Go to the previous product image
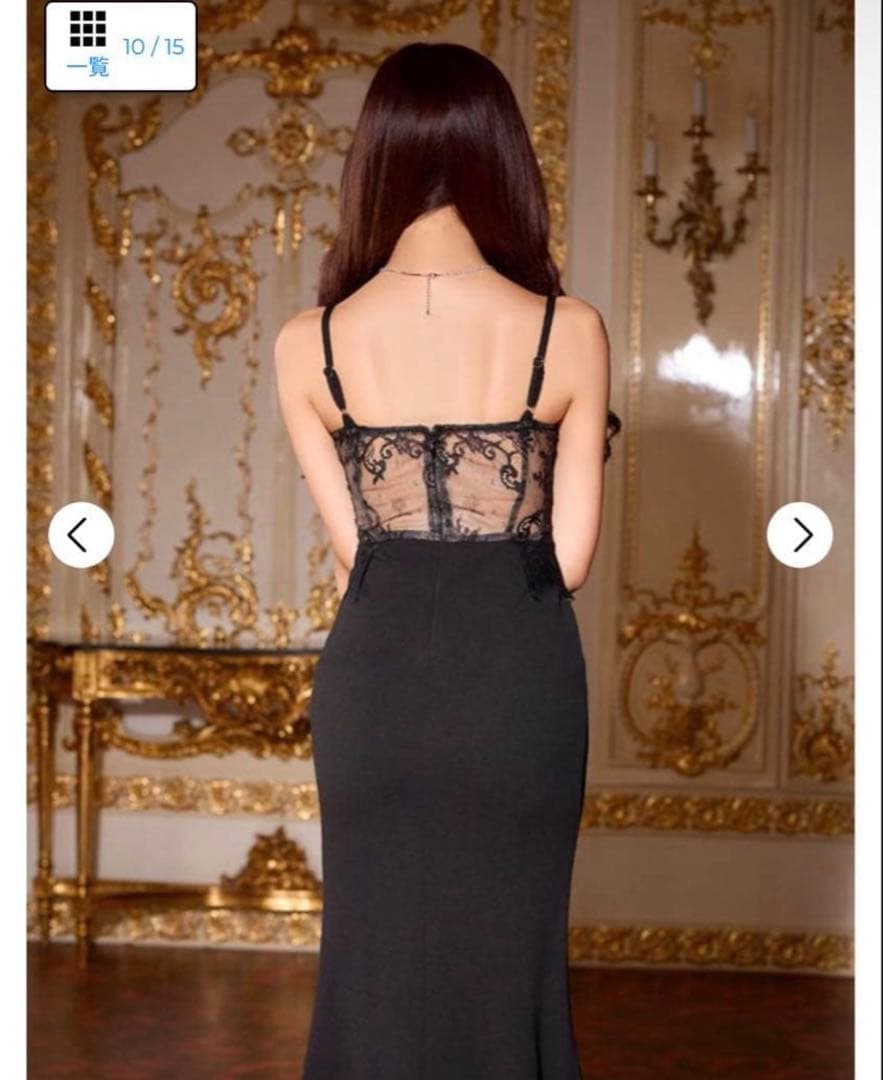The height and width of the screenshot is (1080, 883). [81, 534]
